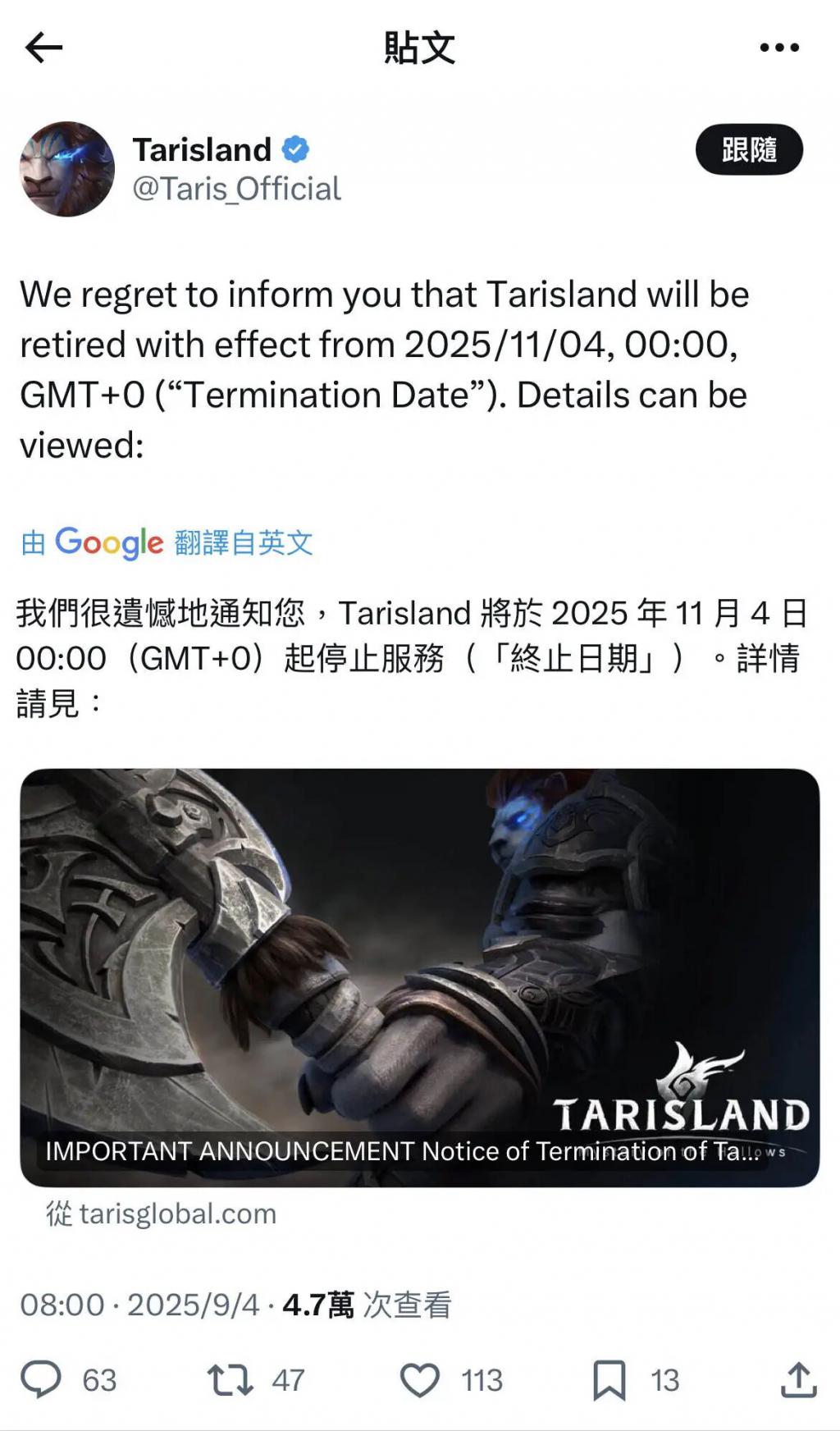This screenshot has height=1431, width=840.
Task: Tap the Google 翻譯自英文 translation link
Action: 167,542
